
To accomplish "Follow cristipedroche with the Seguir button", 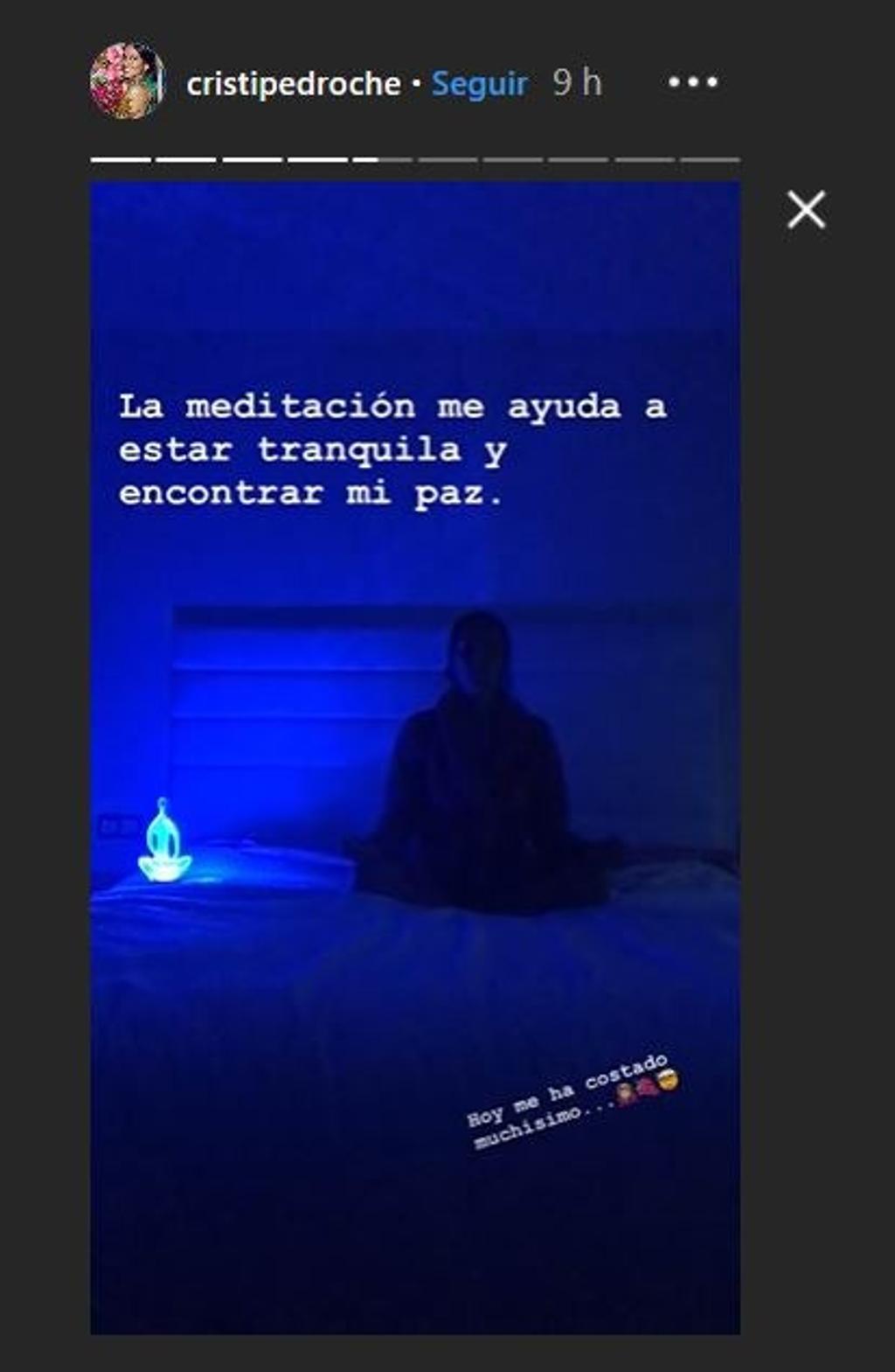I will (x=479, y=84).
